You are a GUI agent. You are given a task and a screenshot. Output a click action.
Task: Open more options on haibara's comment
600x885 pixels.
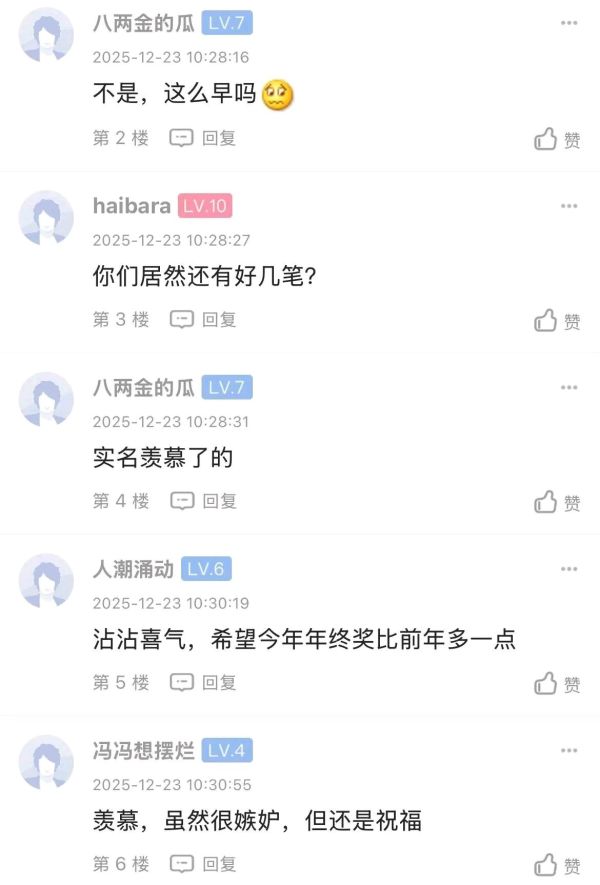tap(569, 206)
